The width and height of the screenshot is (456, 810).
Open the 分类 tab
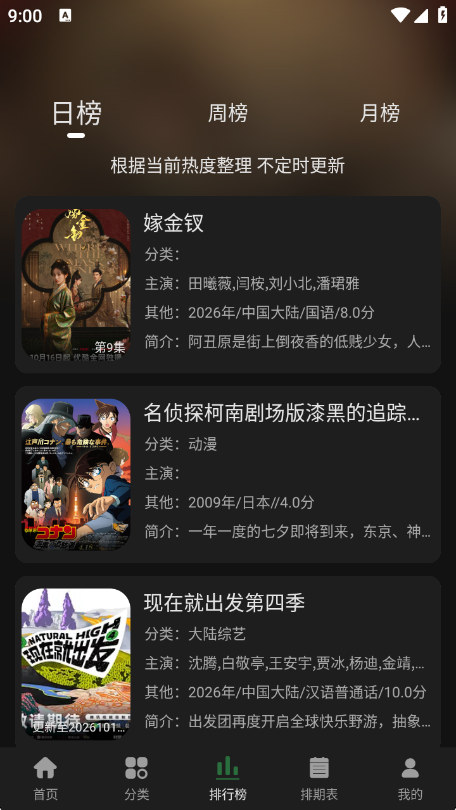click(x=137, y=778)
